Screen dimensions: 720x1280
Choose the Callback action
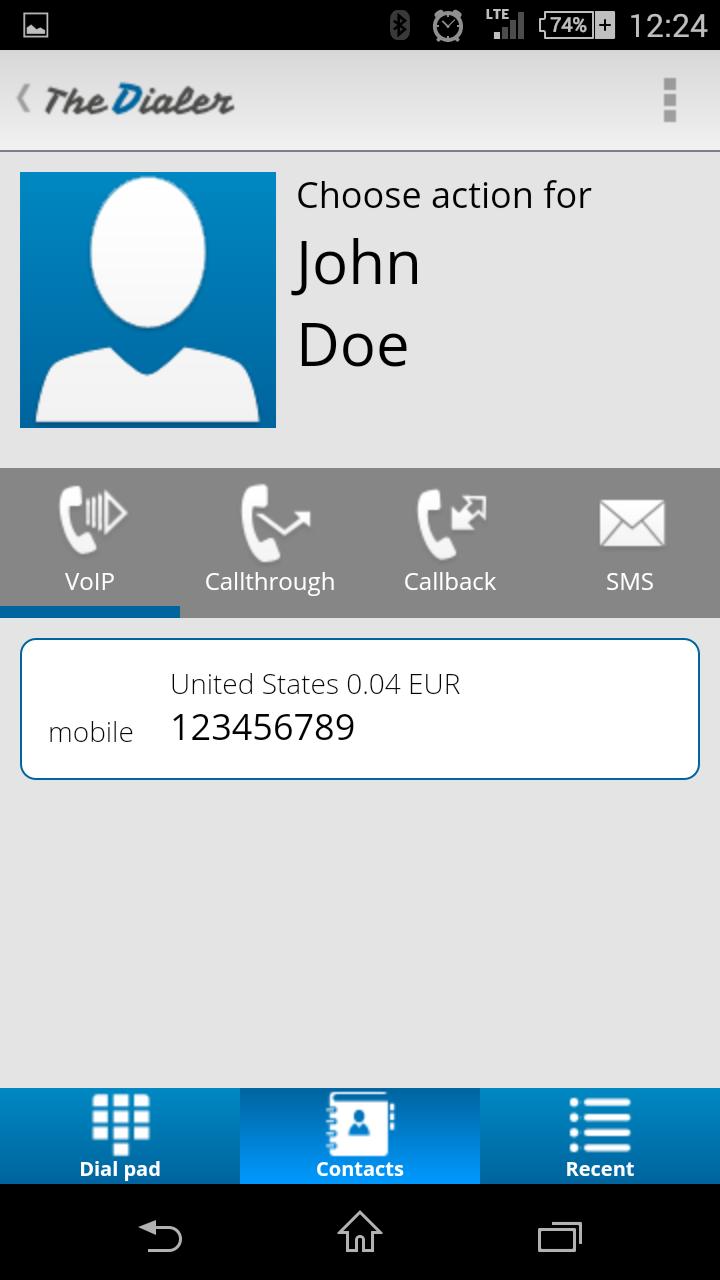tap(450, 540)
